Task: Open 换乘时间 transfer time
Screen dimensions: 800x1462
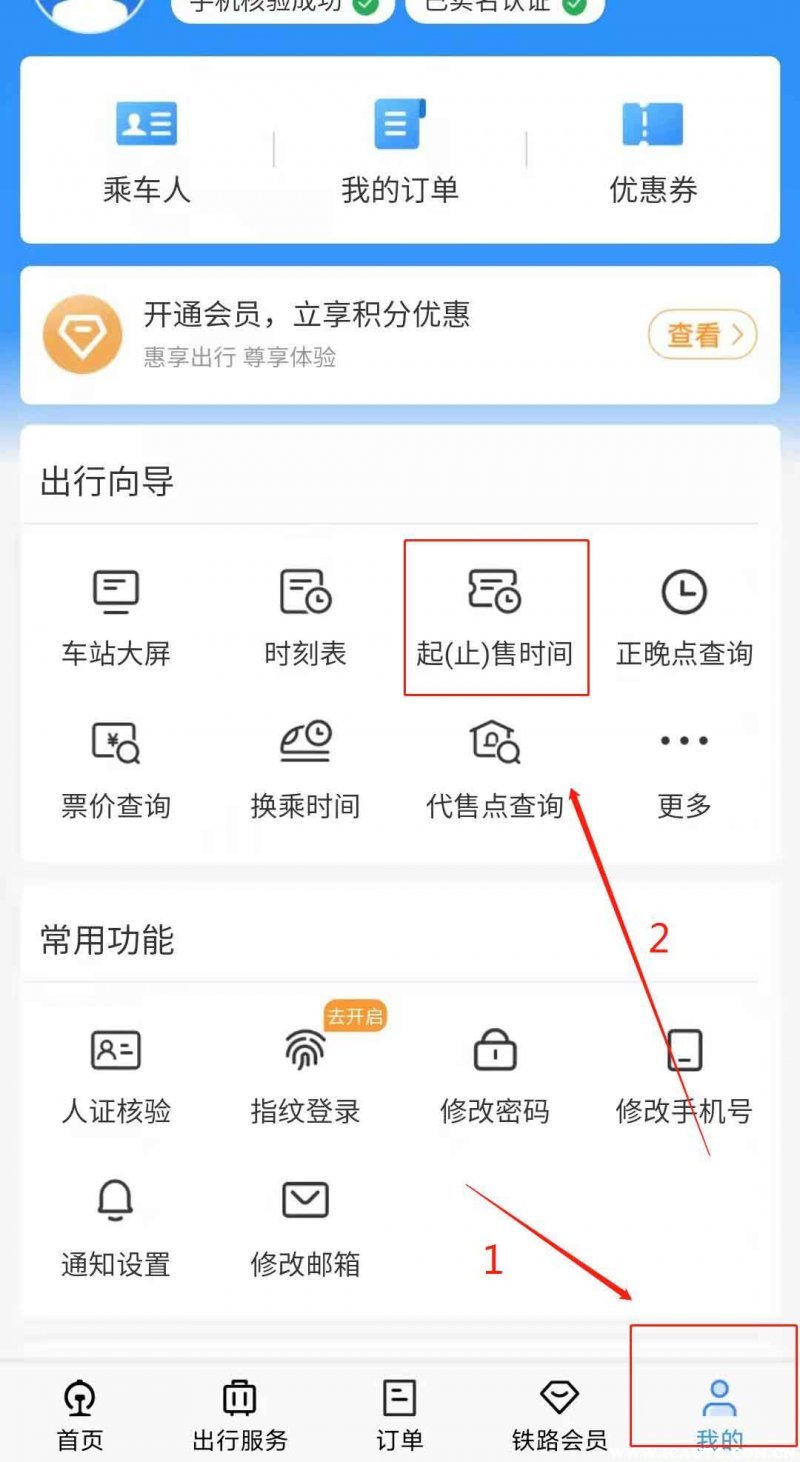Action: tap(305, 770)
